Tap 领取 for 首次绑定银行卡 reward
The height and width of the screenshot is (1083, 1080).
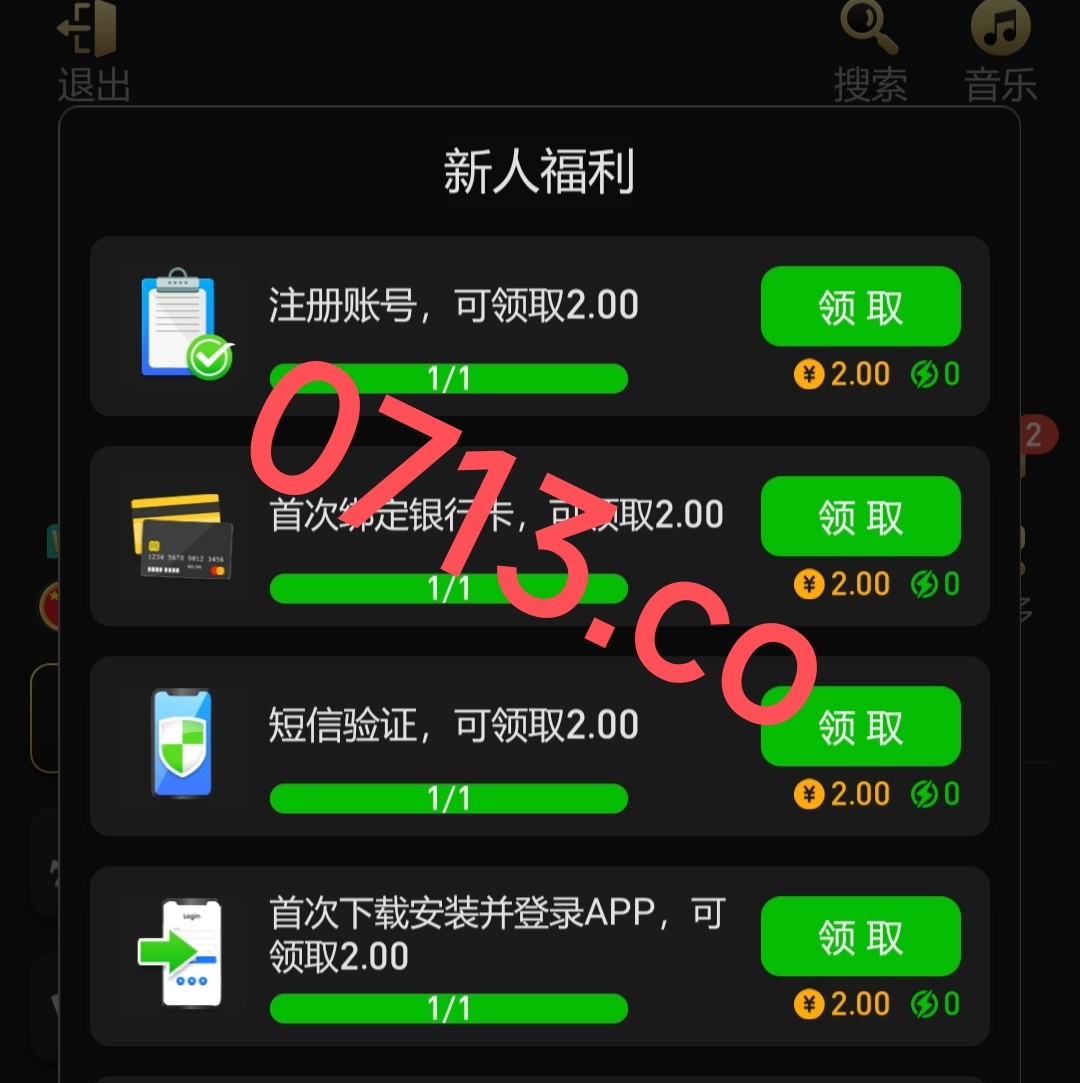click(x=860, y=517)
